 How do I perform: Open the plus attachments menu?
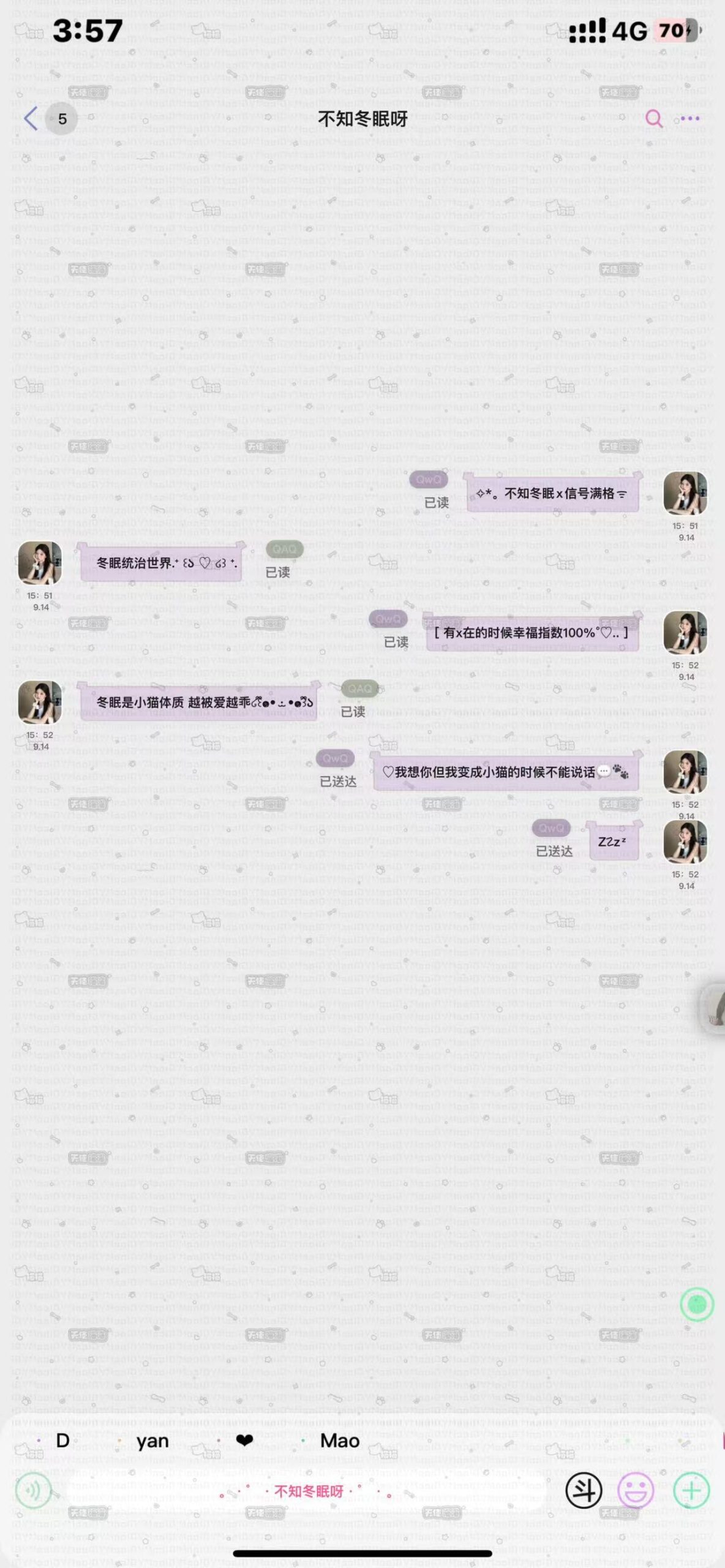click(691, 1490)
